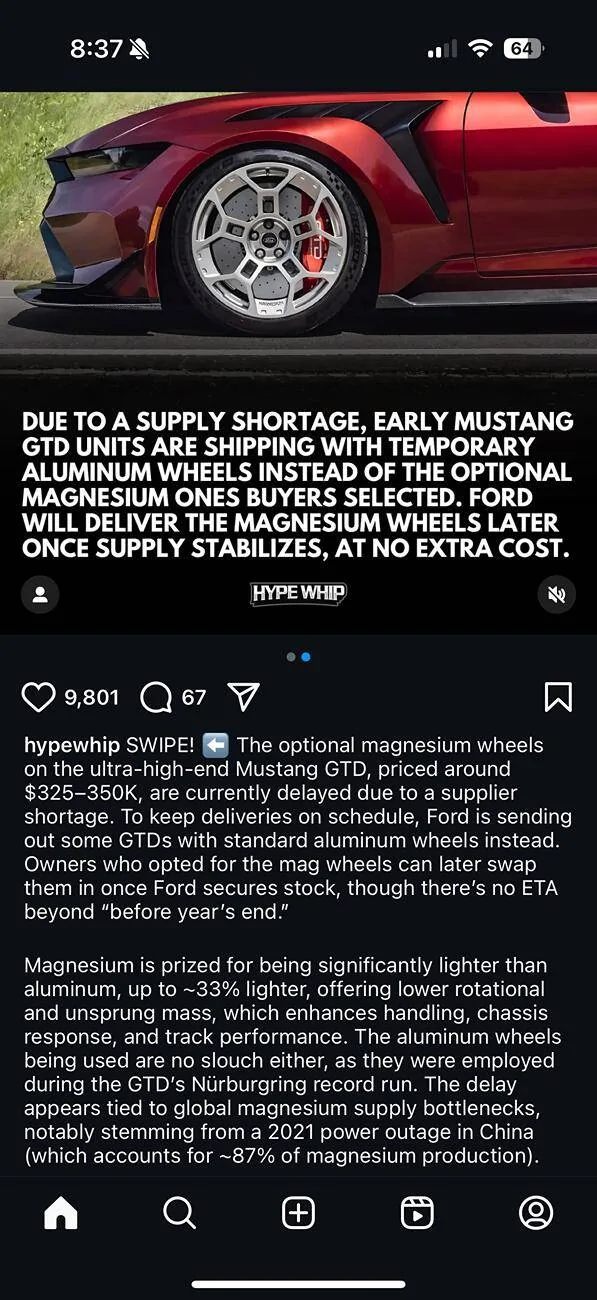Open comments on the hypewhip post

click(156, 697)
